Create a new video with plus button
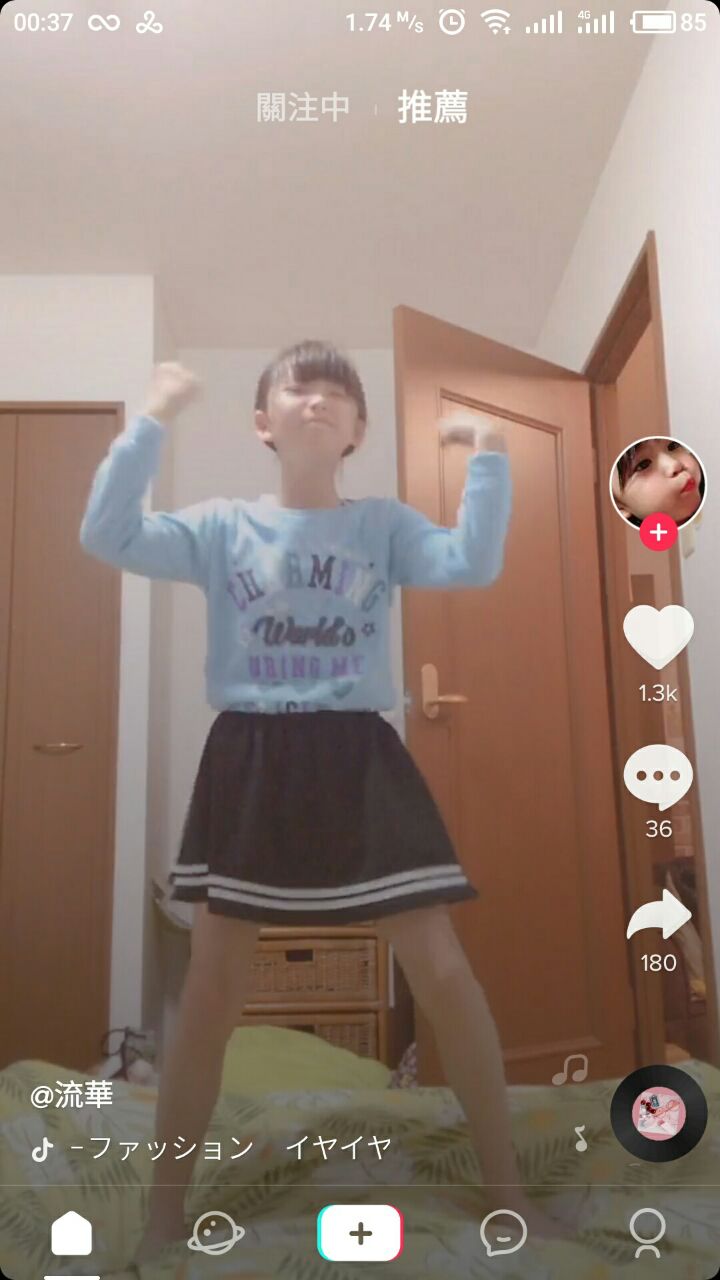The image size is (720, 1280). pyautogui.click(x=360, y=1233)
